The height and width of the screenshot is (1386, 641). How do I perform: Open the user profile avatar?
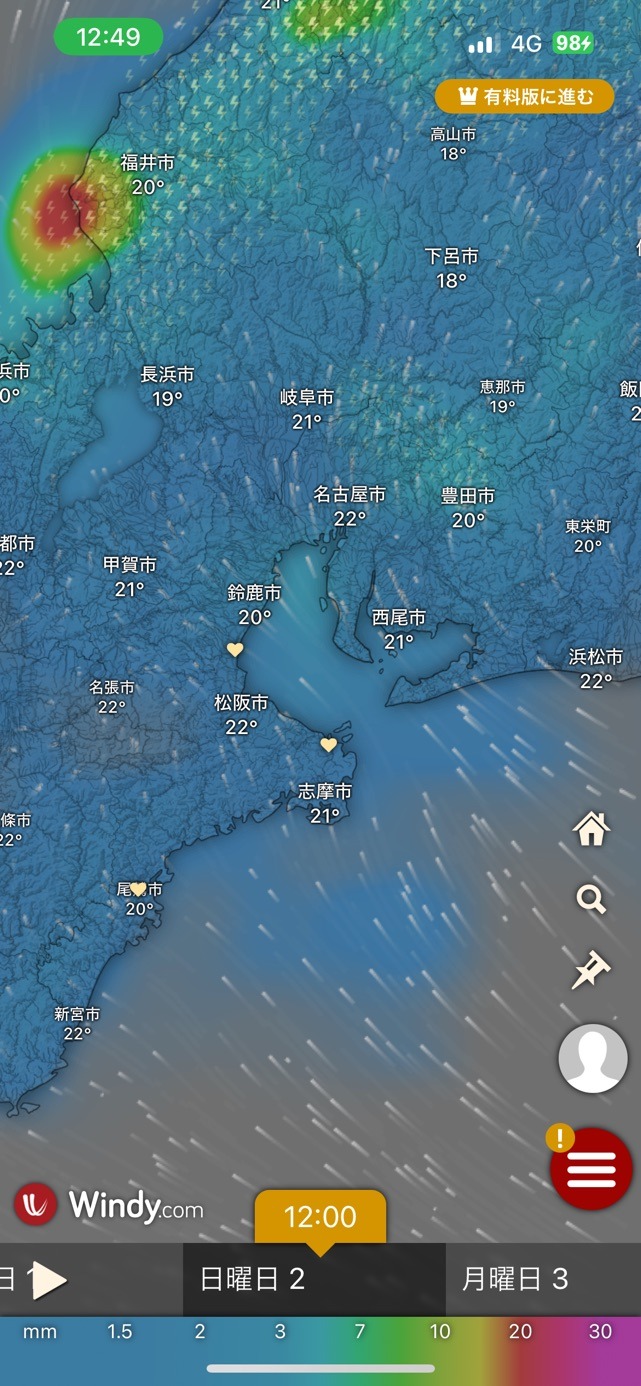pos(593,1058)
